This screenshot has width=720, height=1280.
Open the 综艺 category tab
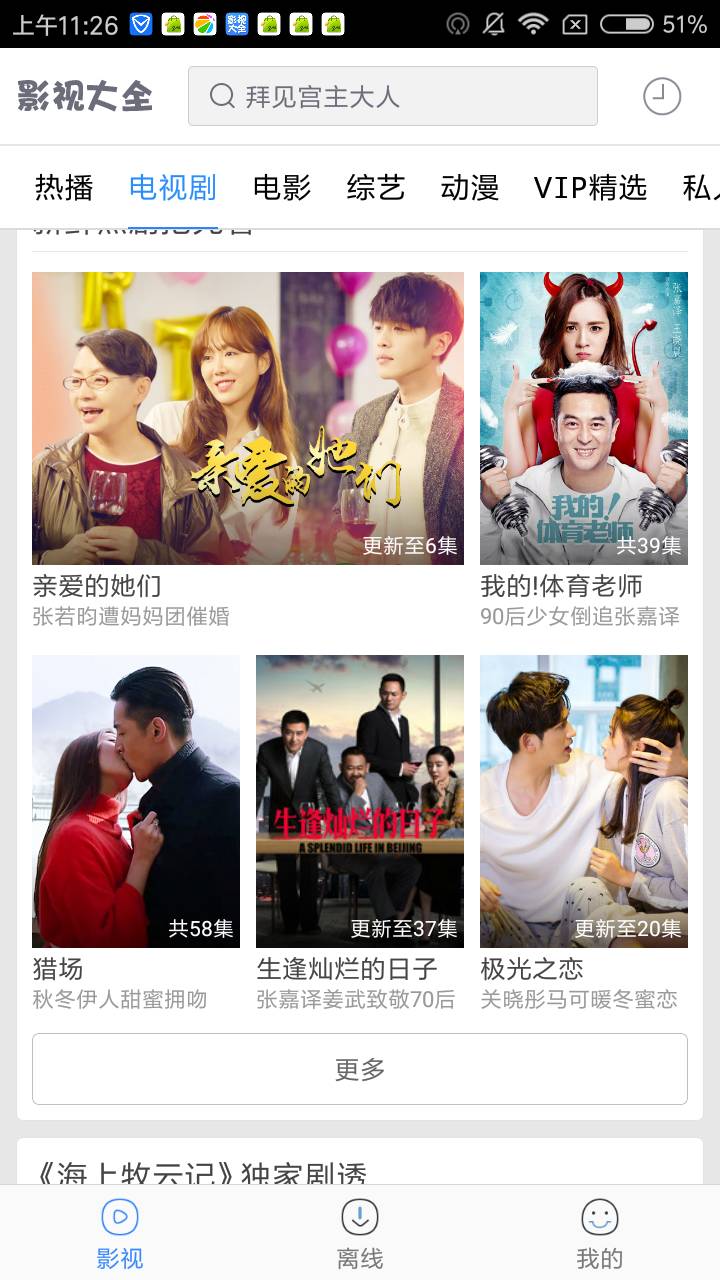click(x=375, y=186)
